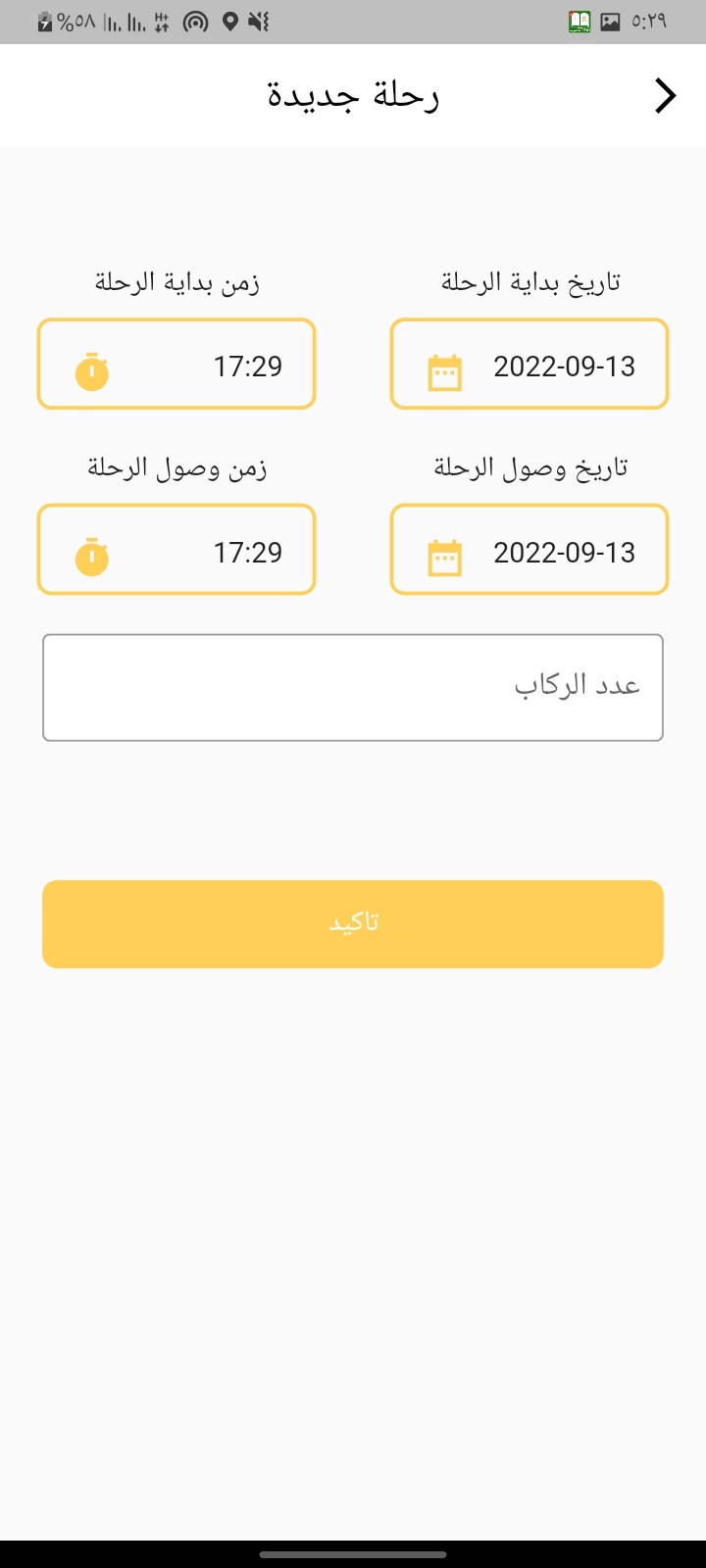Image resolution: width=706 pixels, height=1568 pixels.
Task: Open the trip start time picker
Action: [176, 364]
